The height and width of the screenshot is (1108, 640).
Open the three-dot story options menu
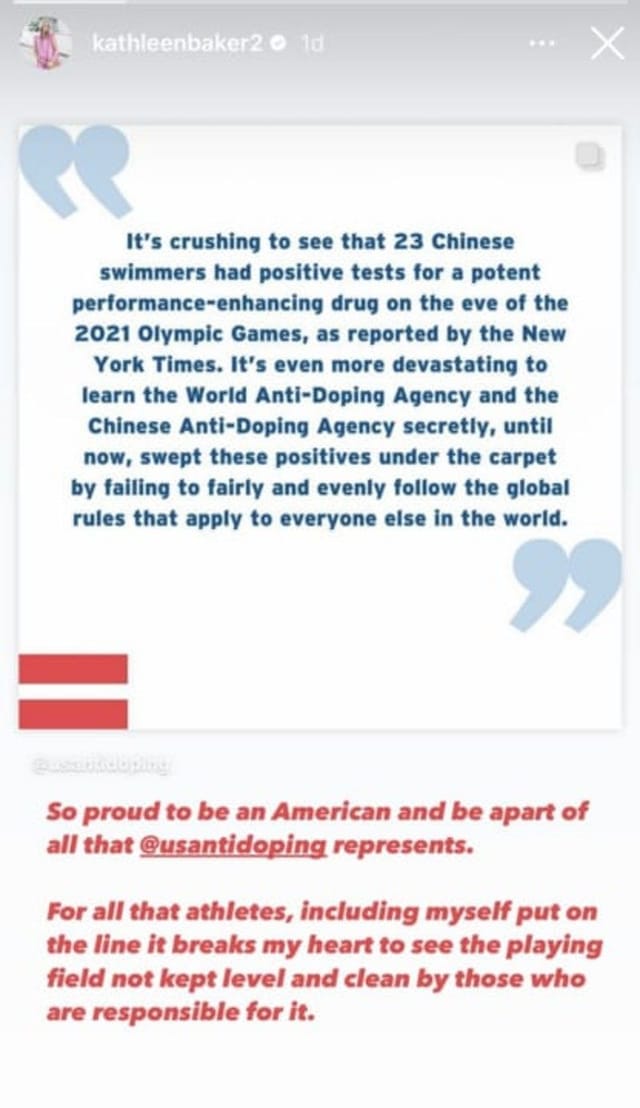coord(542,44)
